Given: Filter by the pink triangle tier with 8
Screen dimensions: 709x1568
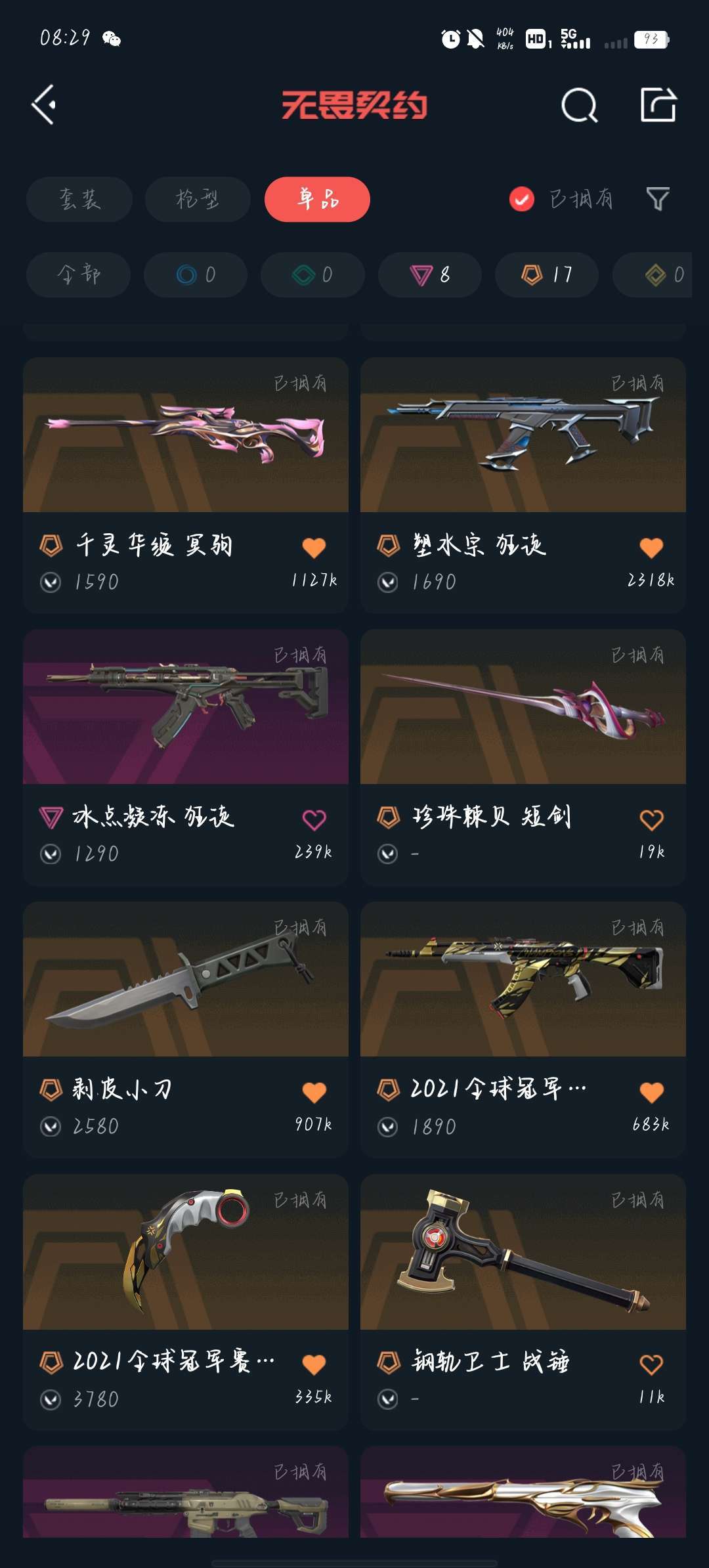Looking at the screenshot, I should point(429,274).
